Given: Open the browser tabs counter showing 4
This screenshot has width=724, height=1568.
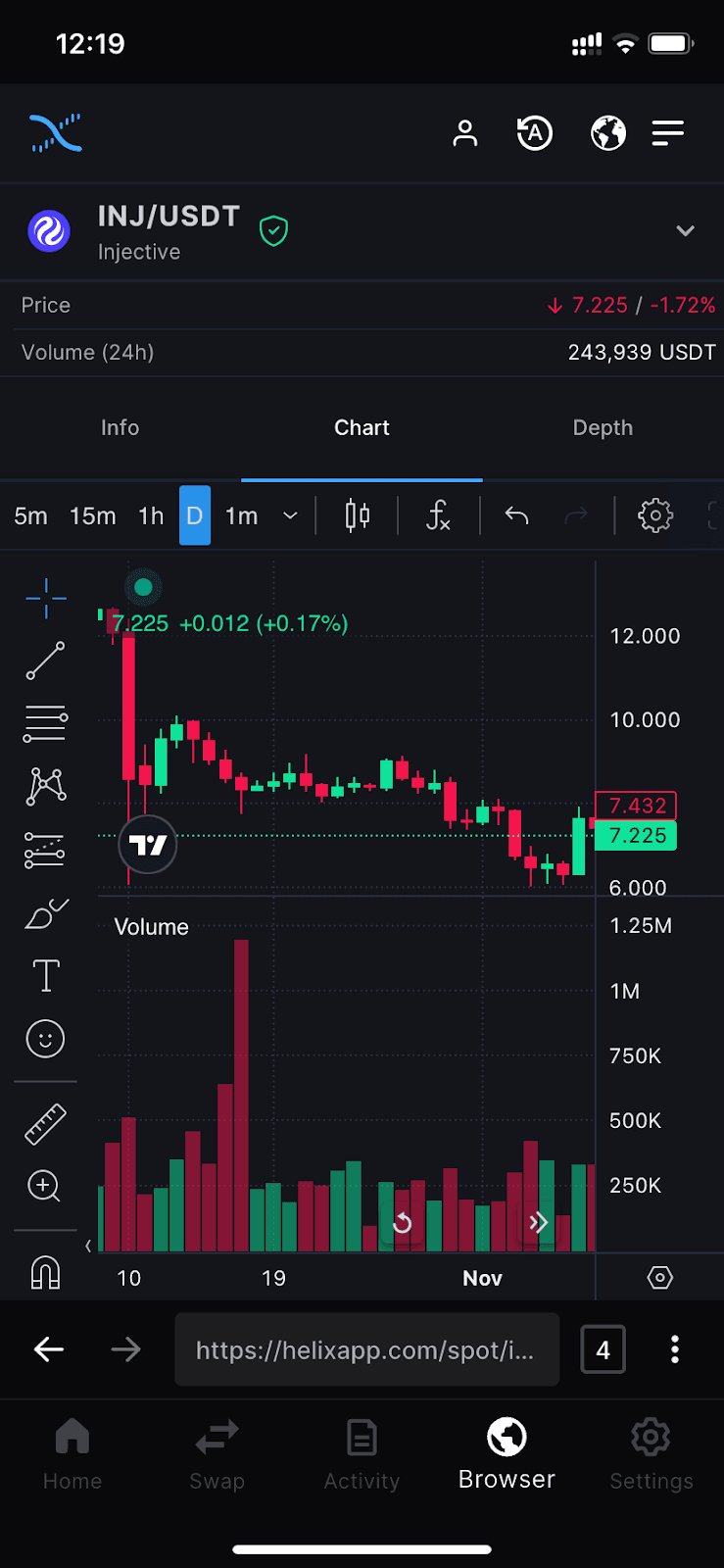Looking at the screenshot, I should click(x=603, y=1350).
